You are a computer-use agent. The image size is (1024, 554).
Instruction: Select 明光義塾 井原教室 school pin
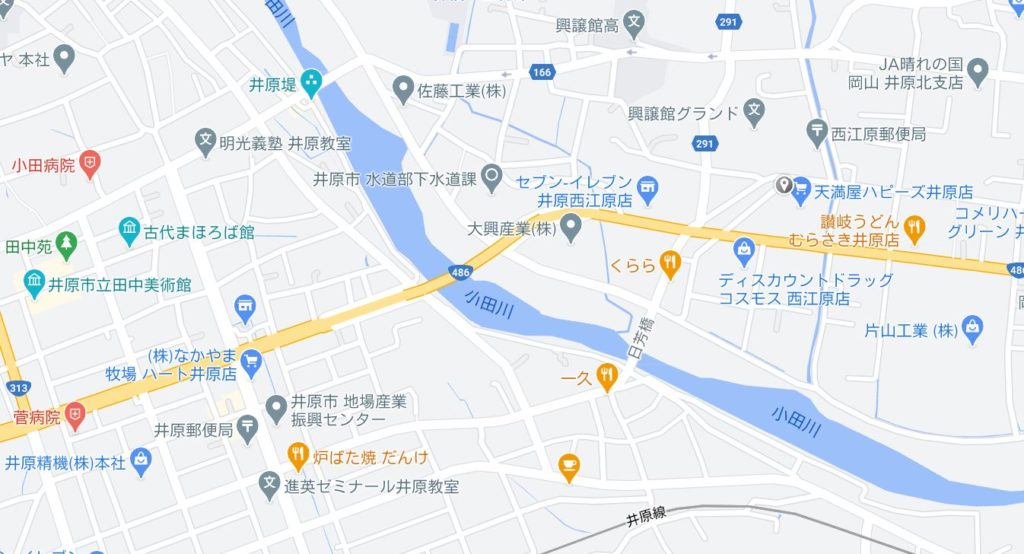pyautogui.click(x=206, y=142)
